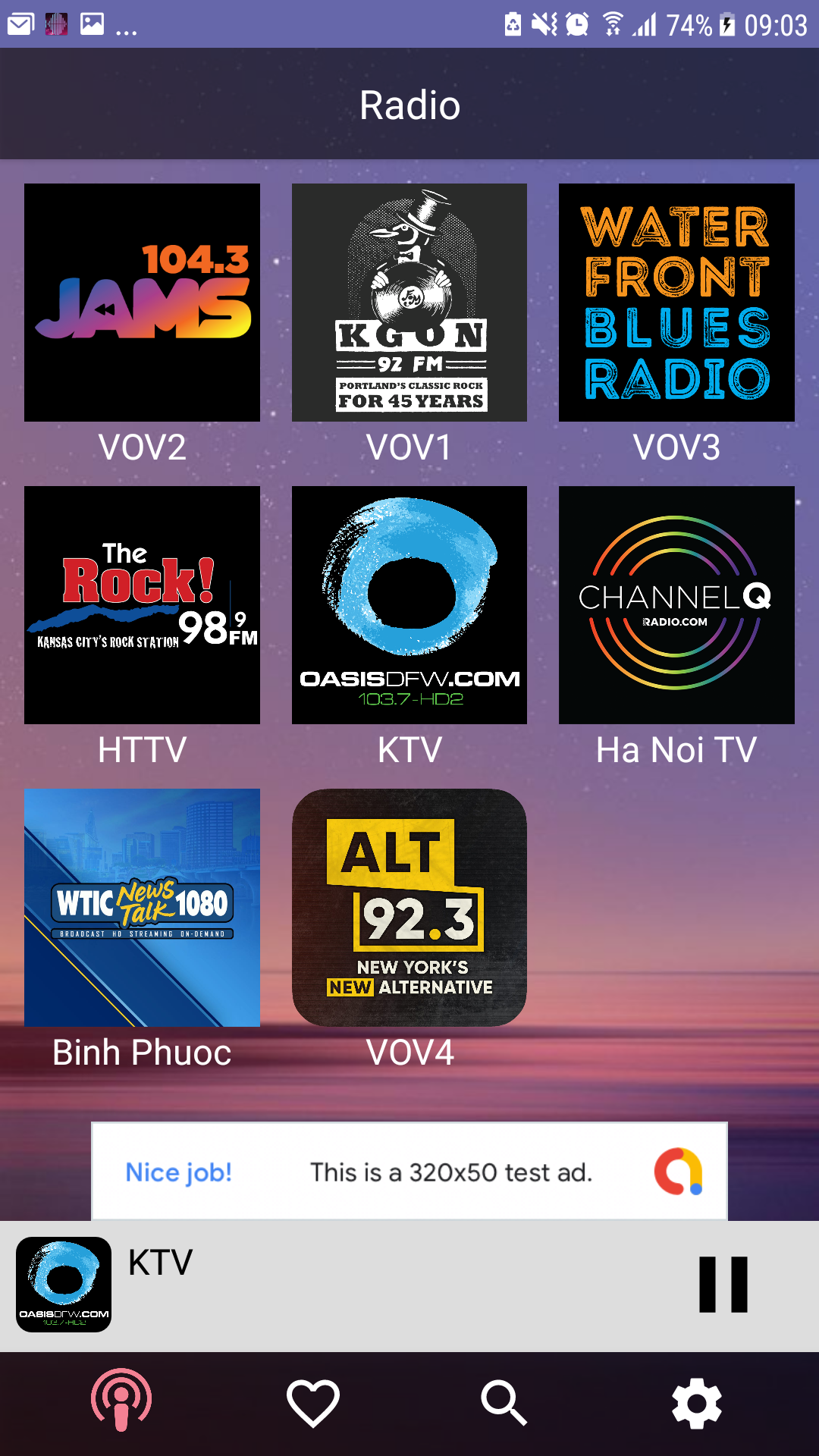Tap the alarm clock icon in status bar

click(576, 25)
